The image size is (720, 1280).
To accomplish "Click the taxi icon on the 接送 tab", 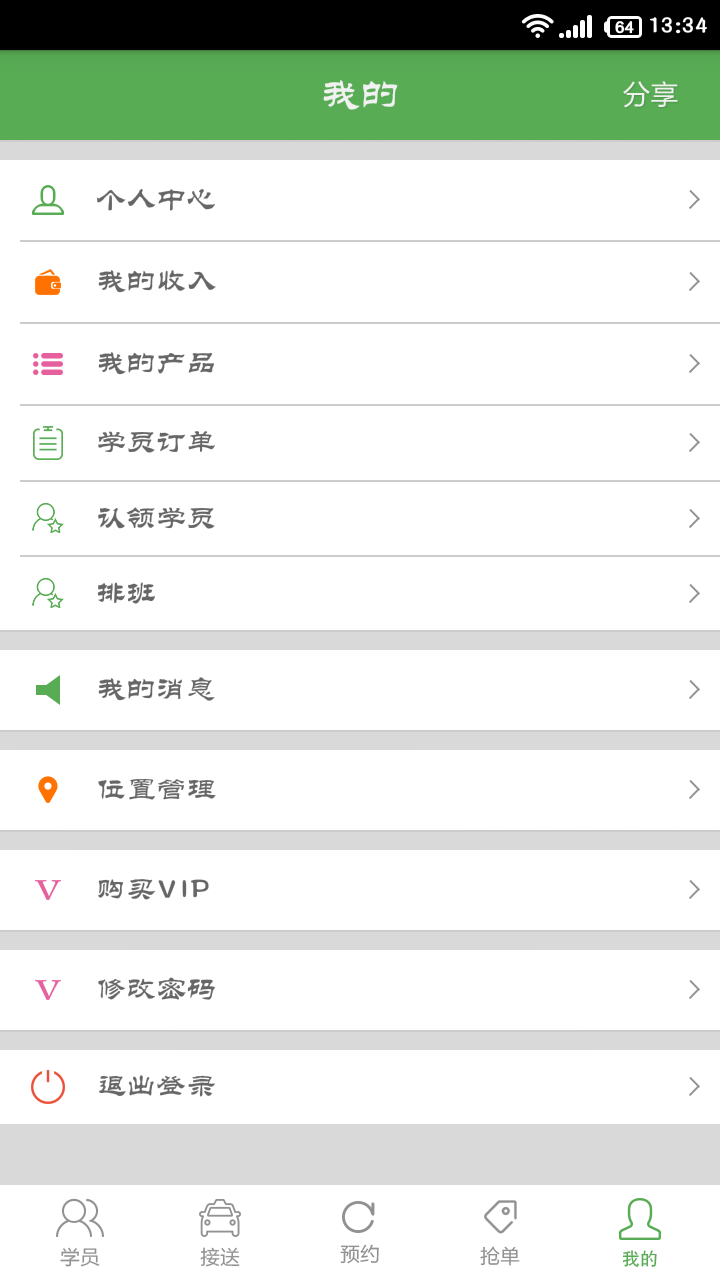I will coord(219,1216).
